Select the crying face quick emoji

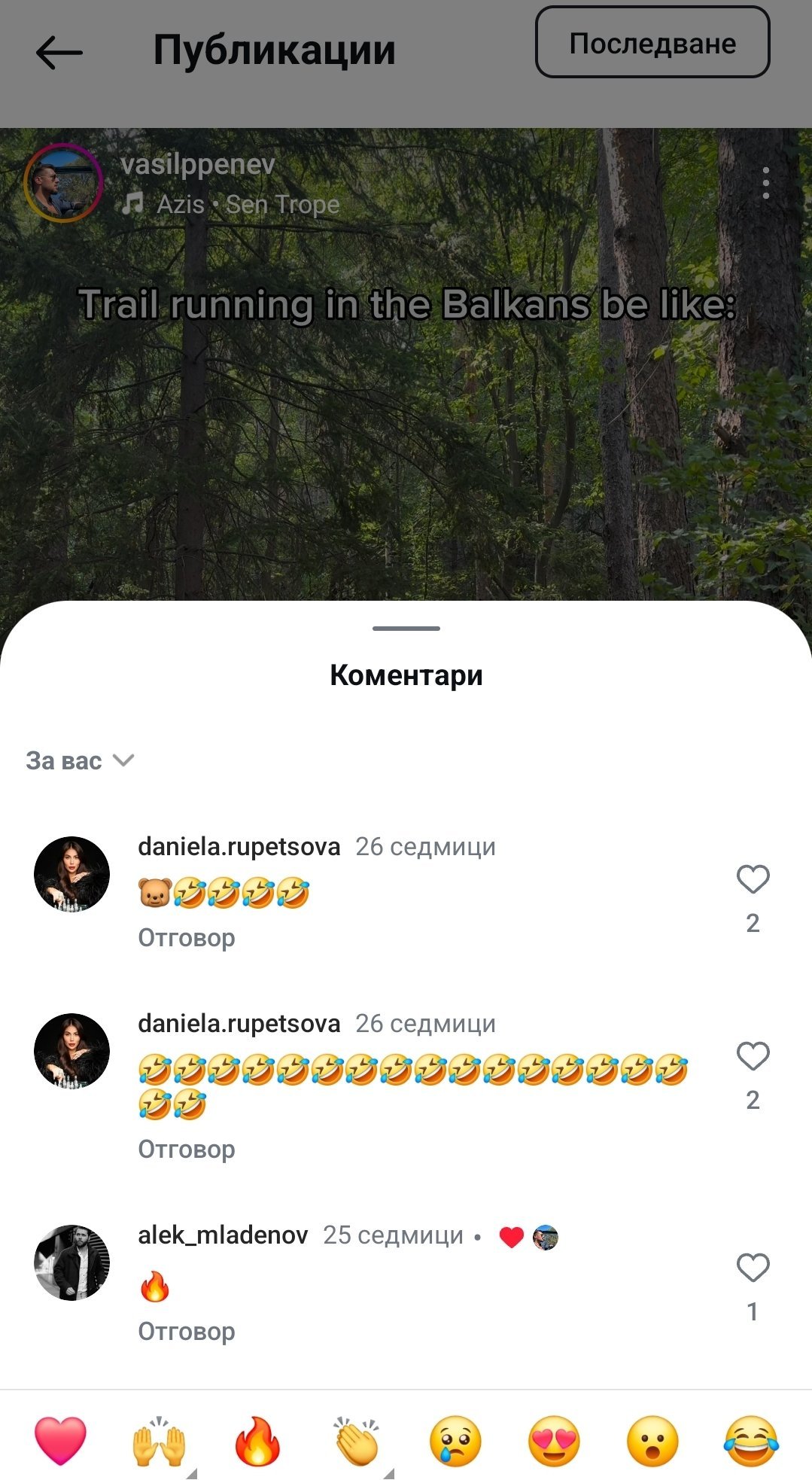[455, 1441]
